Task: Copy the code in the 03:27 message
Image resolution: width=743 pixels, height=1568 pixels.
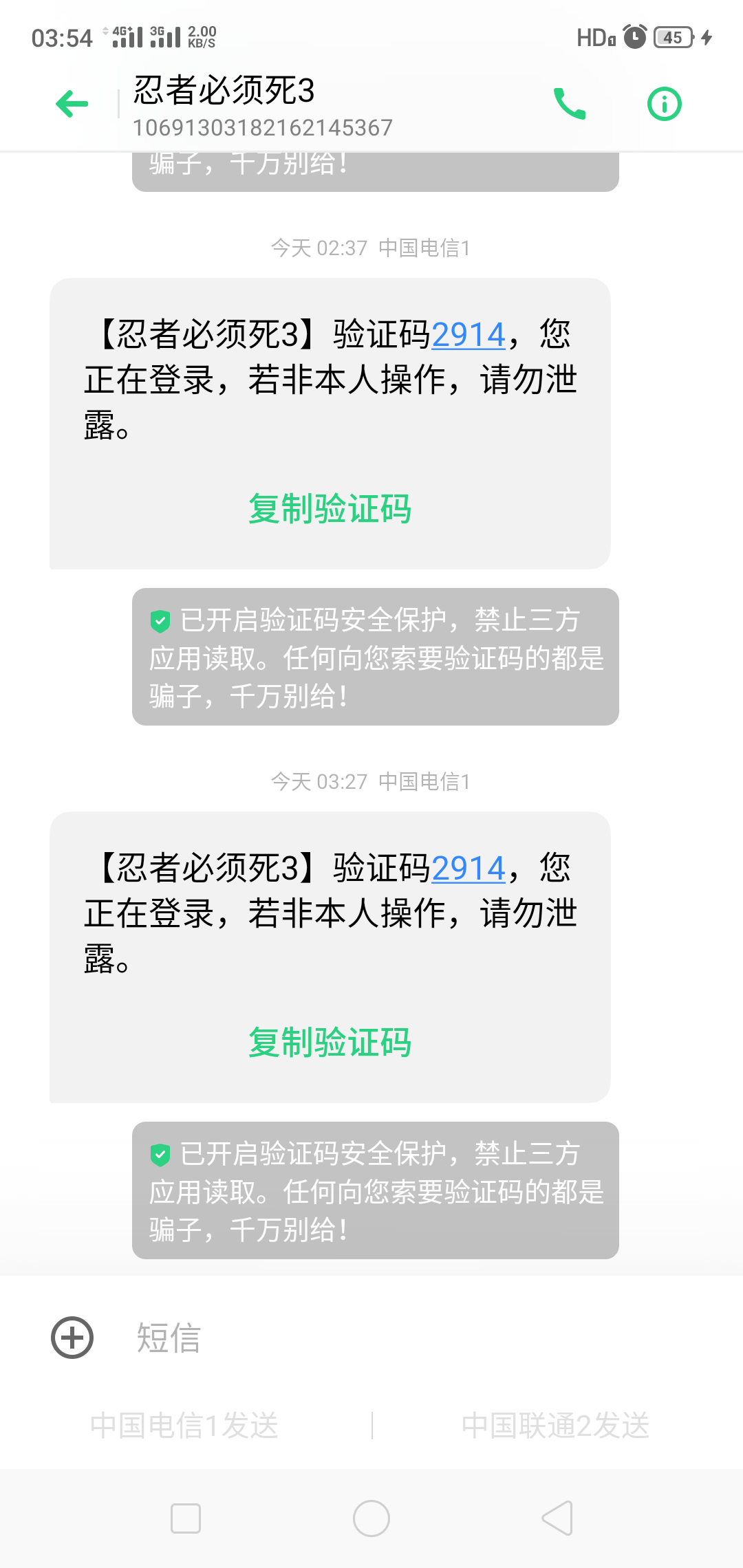Action: [330, 1043]
